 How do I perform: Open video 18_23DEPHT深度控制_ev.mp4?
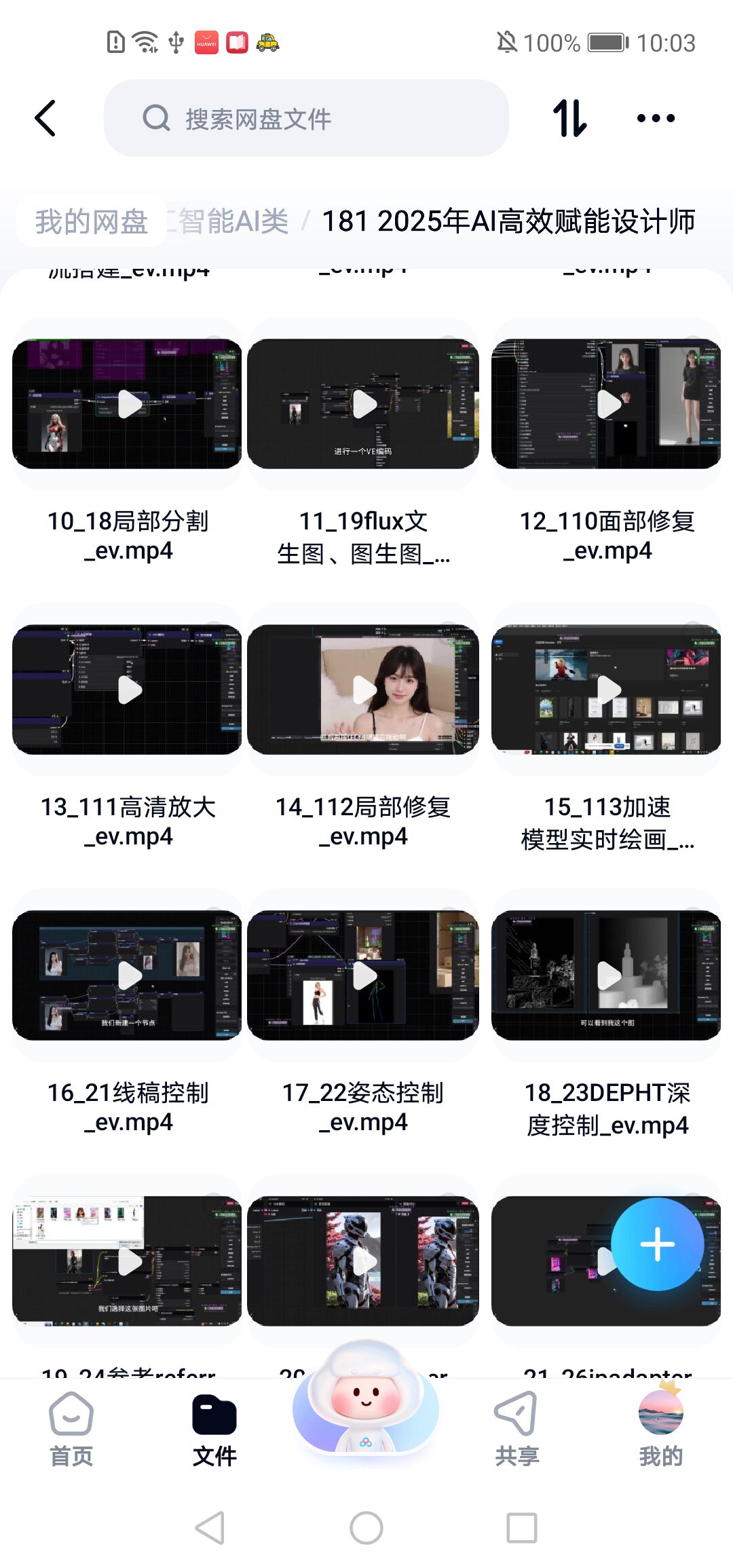[x=606, y=975]
